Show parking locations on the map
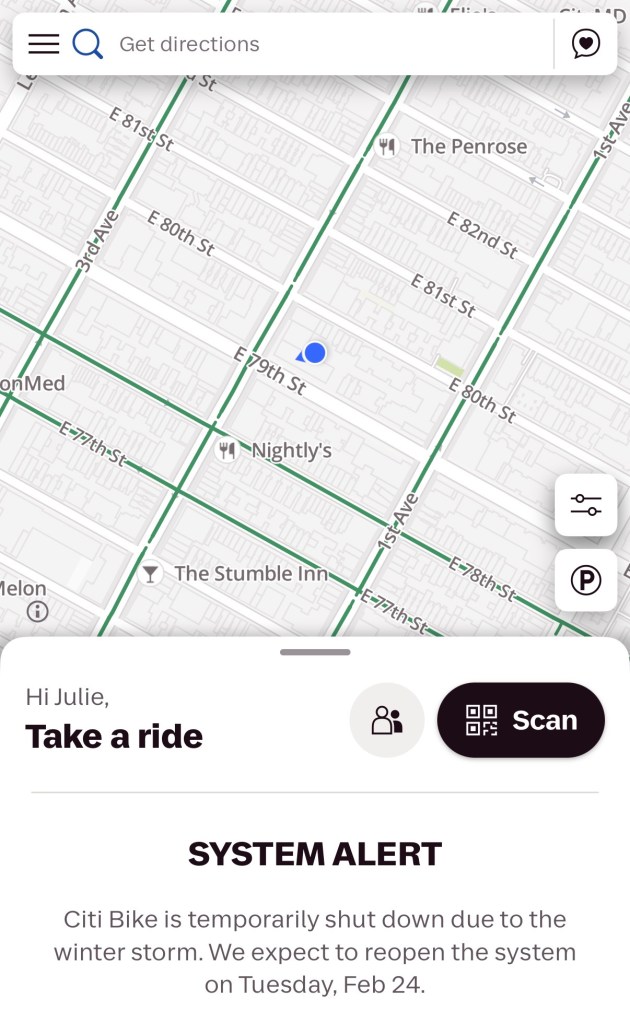The width and height of the screenshot is (630, 1023). pyautogui.click(x=586, y=580)
